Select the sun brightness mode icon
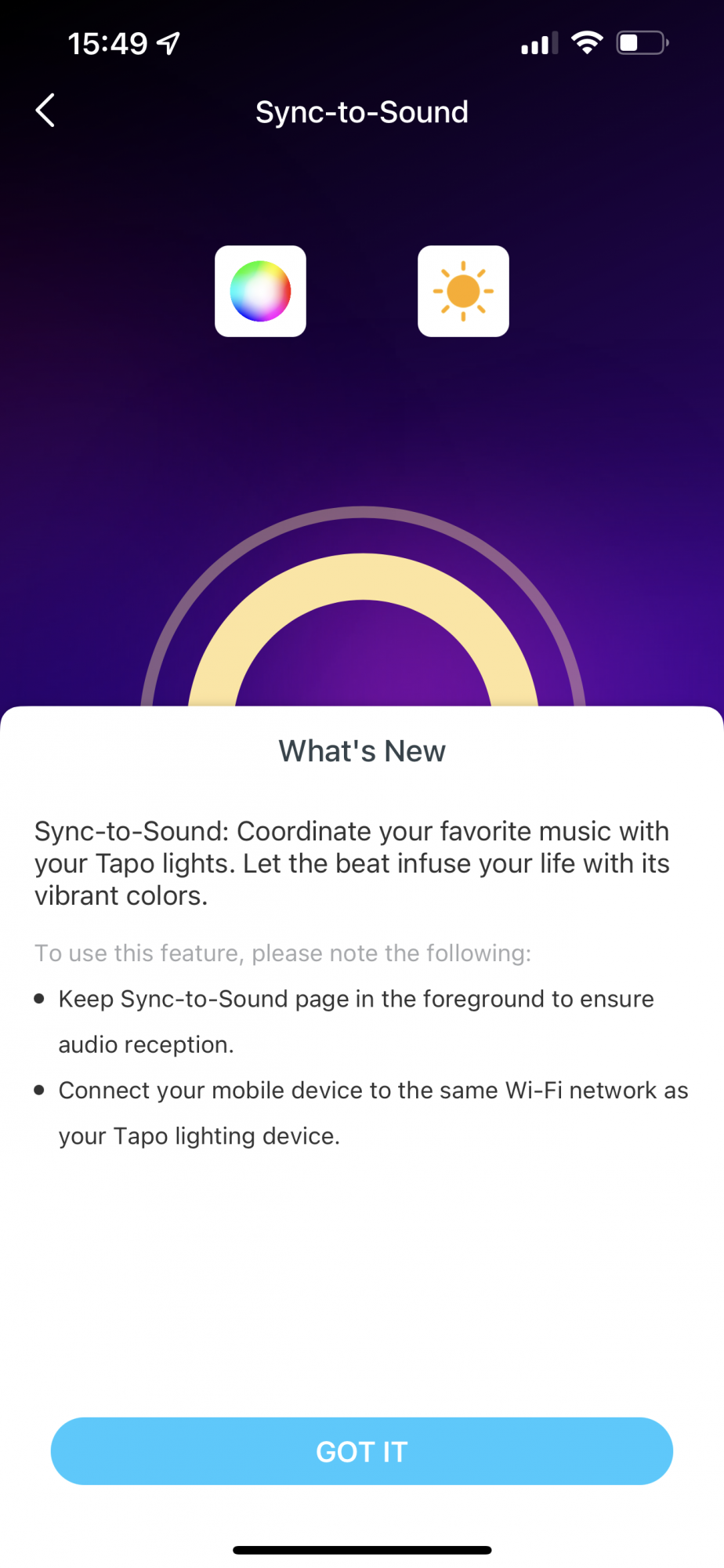 (463, 291)
